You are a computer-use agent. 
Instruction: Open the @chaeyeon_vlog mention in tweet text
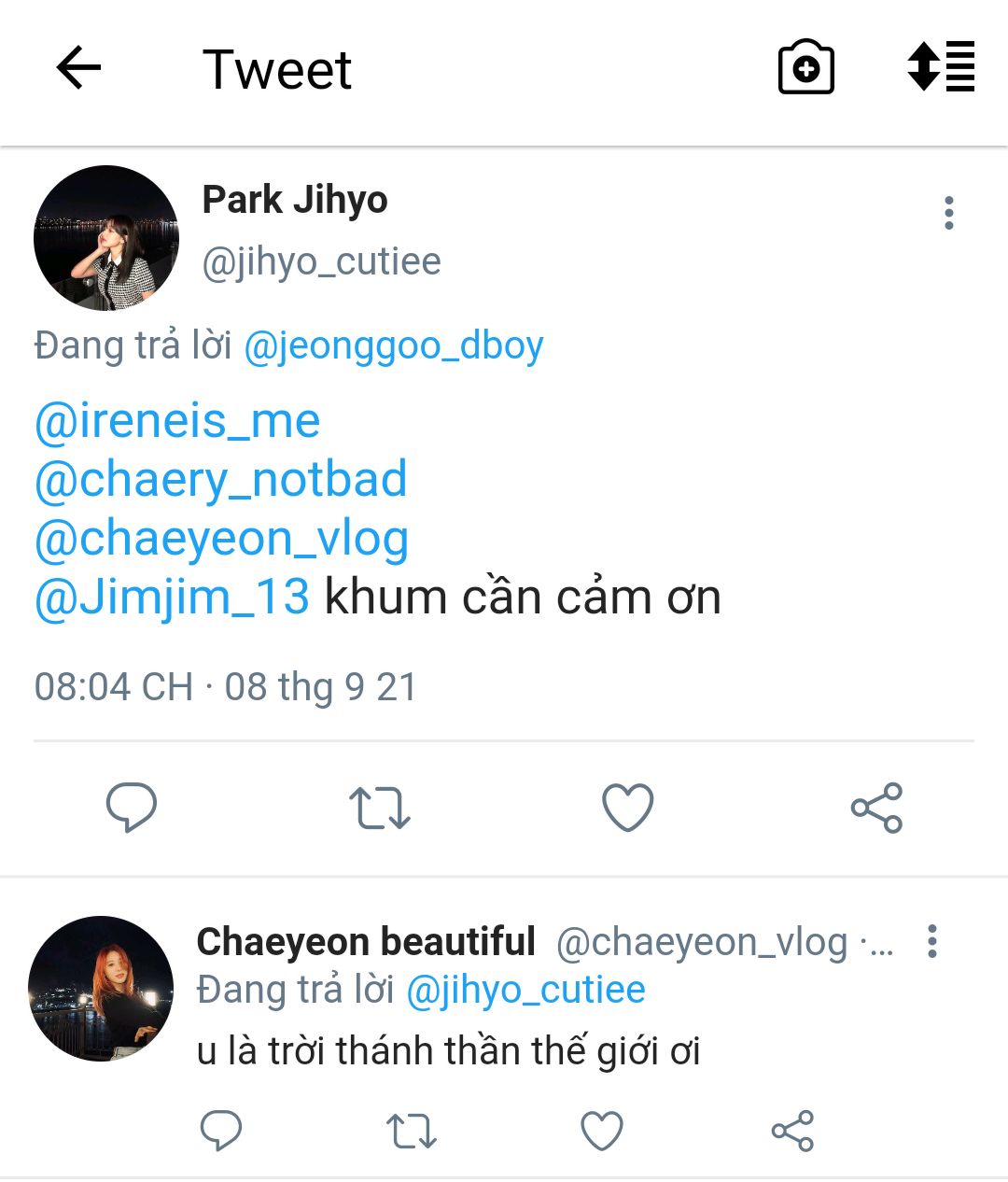coord(221,539)
